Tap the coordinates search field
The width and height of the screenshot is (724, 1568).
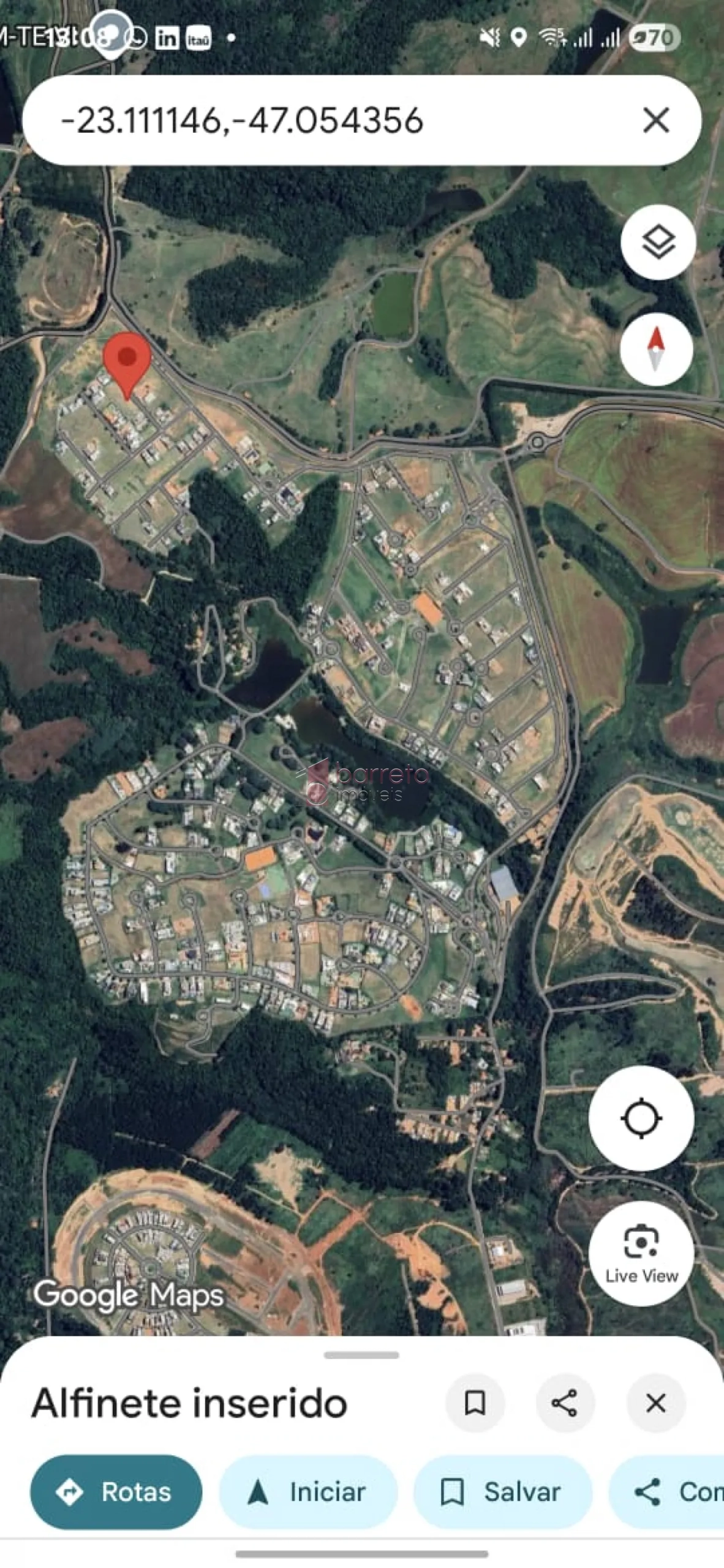click(x=306, y=120)
